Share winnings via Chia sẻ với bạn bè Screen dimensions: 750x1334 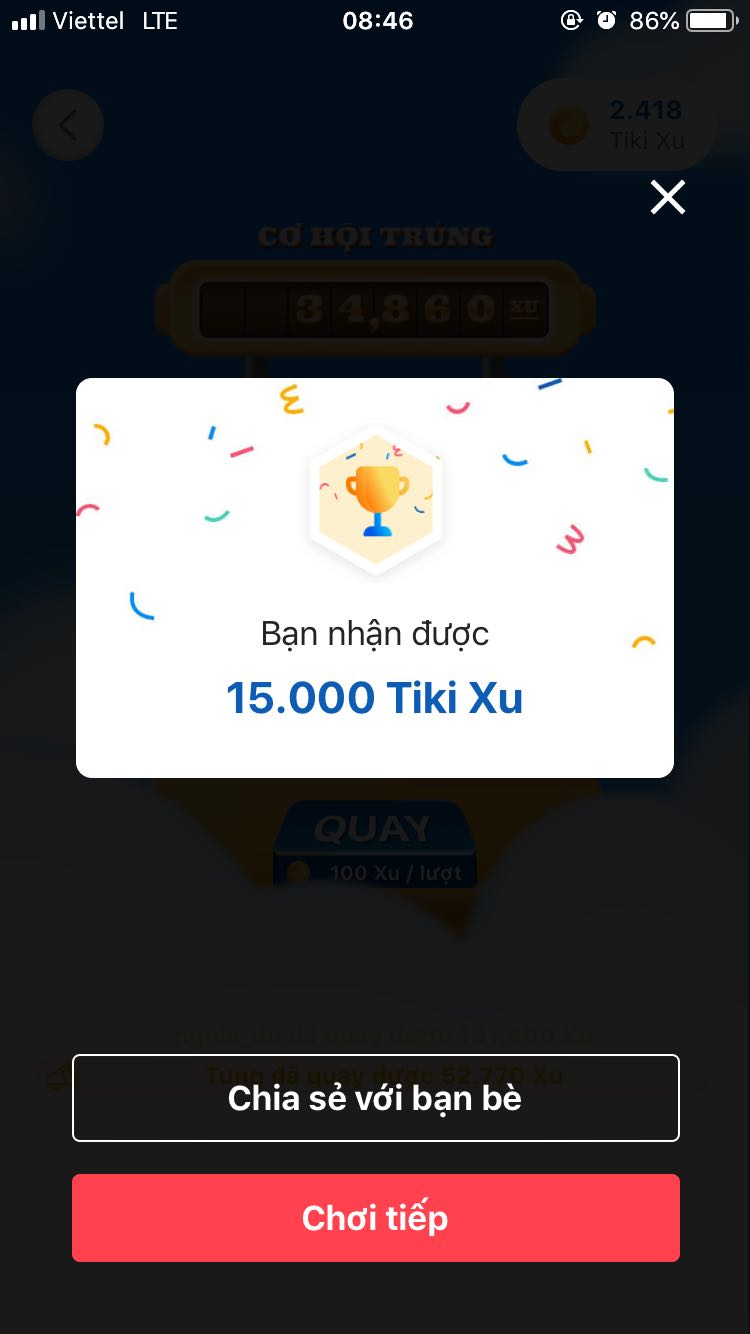coord(375,1097)
